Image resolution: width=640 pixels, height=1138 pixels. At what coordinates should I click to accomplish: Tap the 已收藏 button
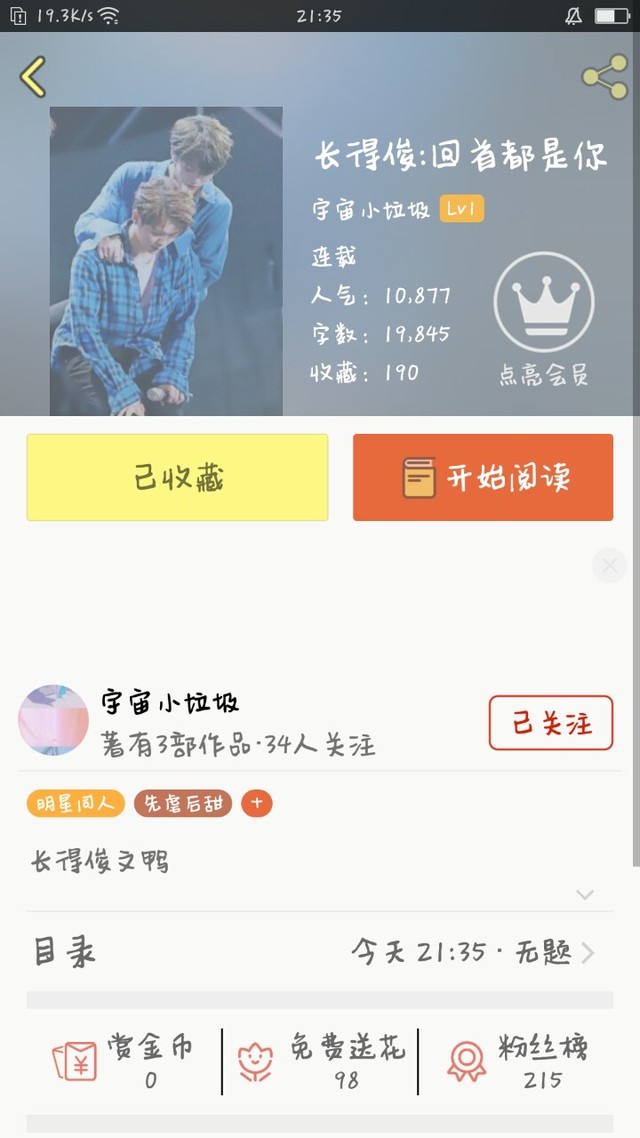[x=177, y=478]
